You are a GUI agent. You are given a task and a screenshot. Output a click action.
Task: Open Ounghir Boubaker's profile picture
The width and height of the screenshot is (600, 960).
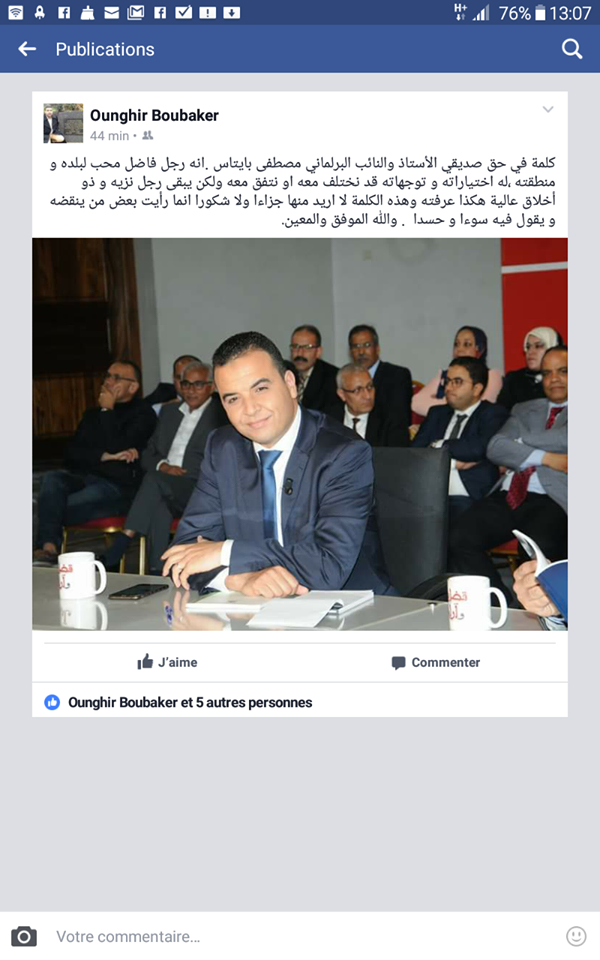point(63,123)
